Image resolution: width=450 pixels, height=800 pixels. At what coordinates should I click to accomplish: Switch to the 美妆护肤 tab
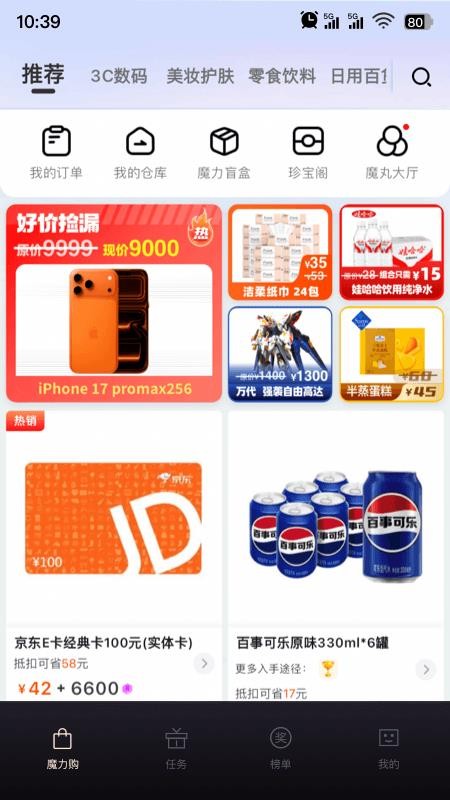click(x=200, y=77)
